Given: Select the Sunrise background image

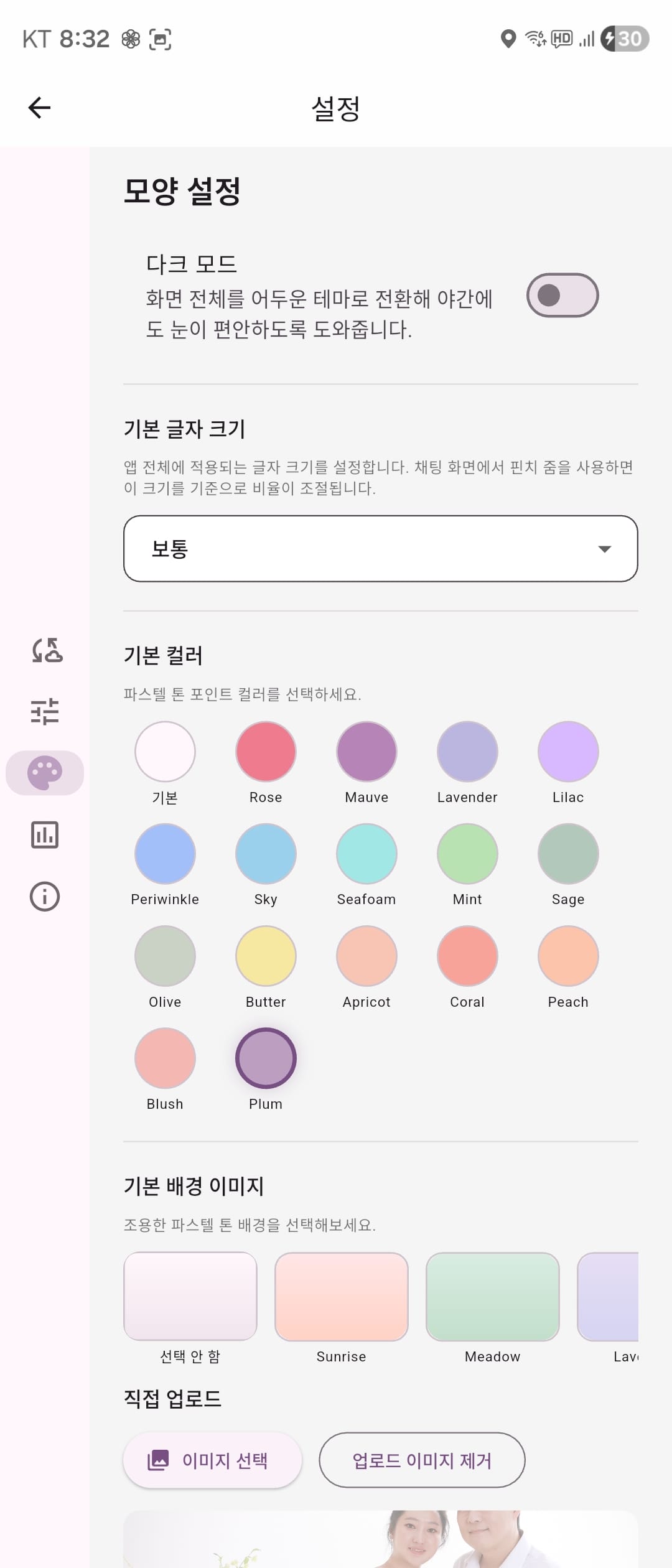Looking at the screenshot, I should [341, 1297].
